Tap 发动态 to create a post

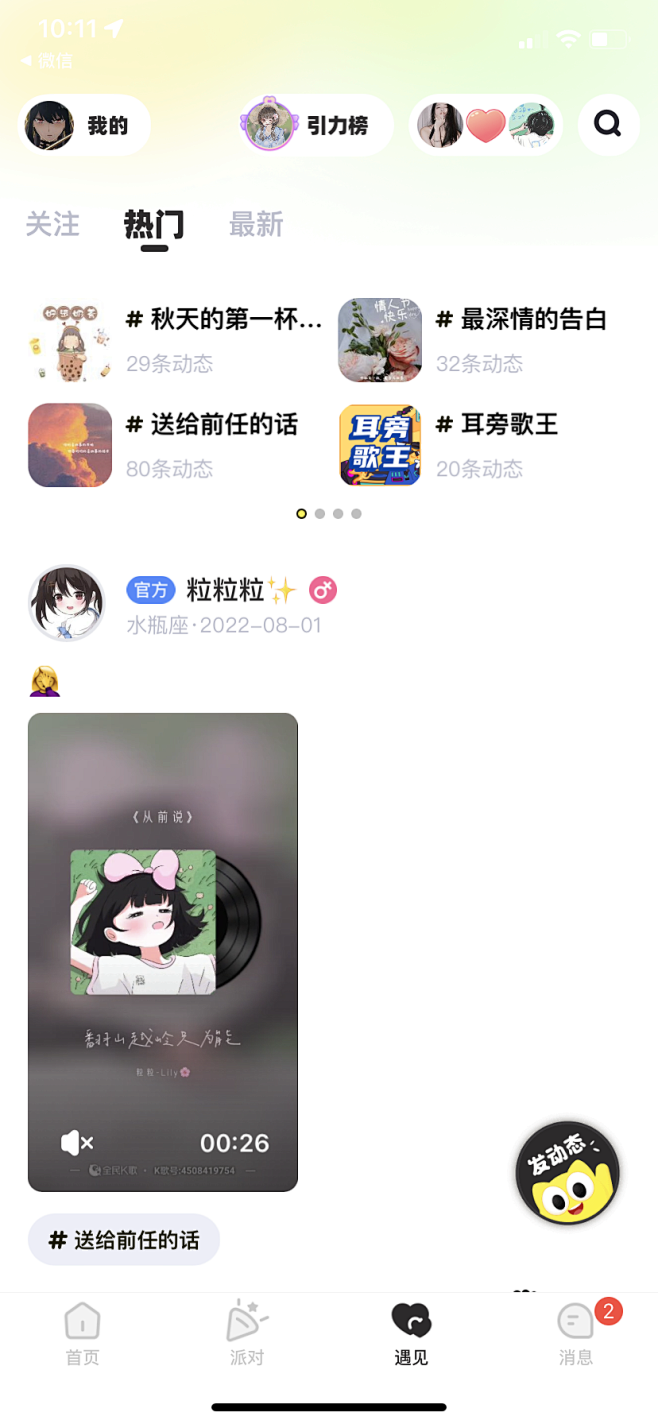(567, 1173)
